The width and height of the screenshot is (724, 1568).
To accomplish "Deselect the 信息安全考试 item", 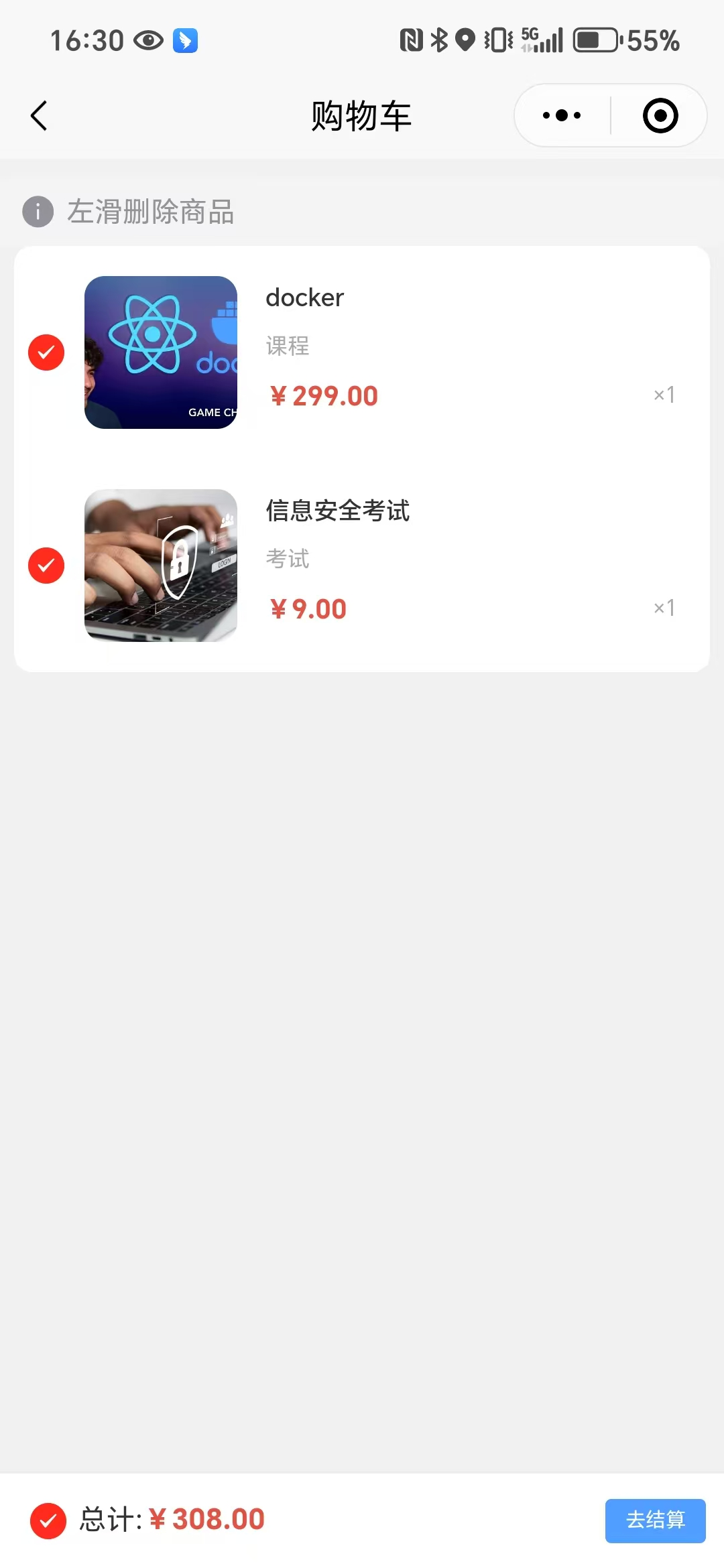I will (x=46, y=566).
